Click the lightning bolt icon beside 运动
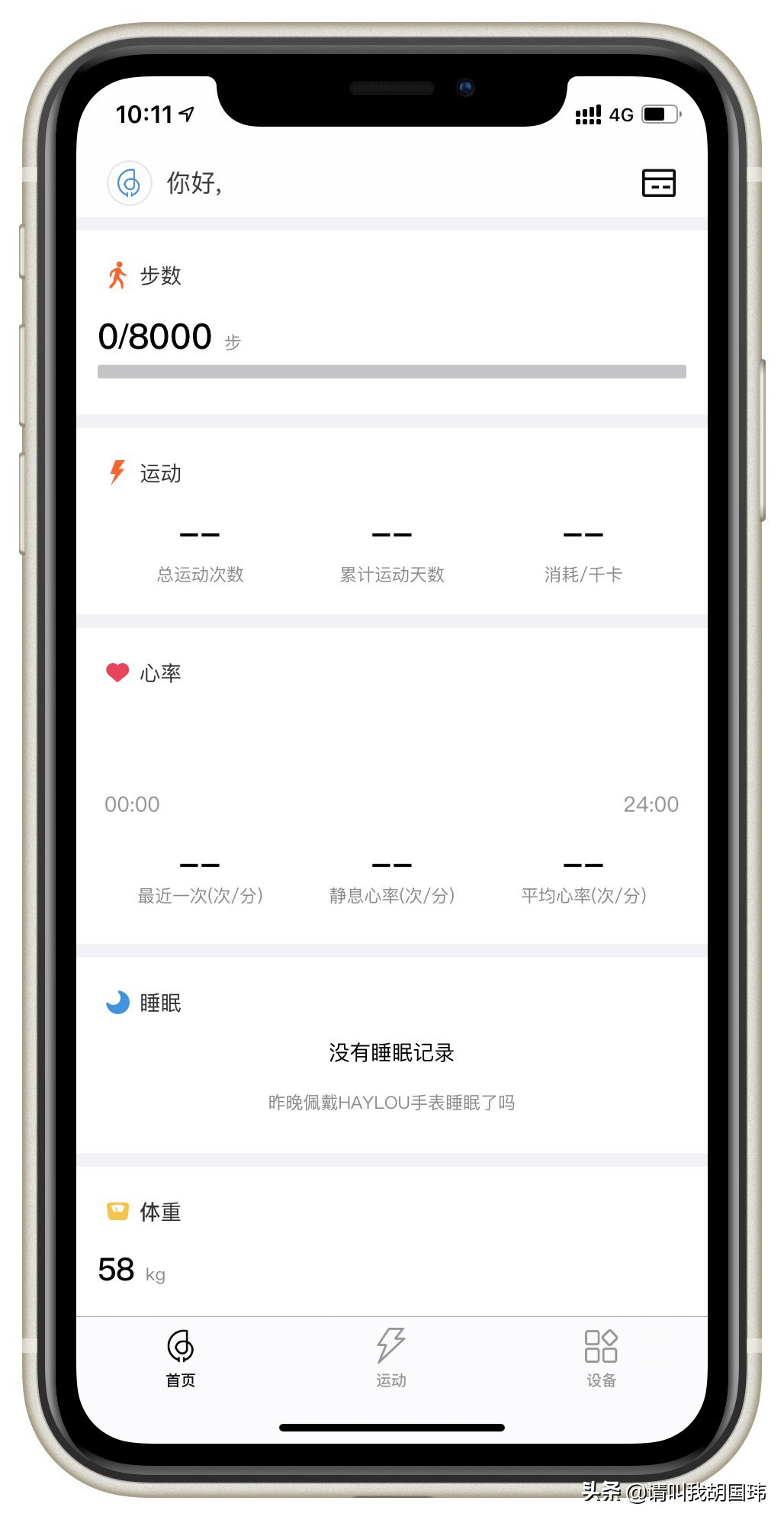Screen dimensions: 784x1520 pyautogui.click(x=116, y=473)
